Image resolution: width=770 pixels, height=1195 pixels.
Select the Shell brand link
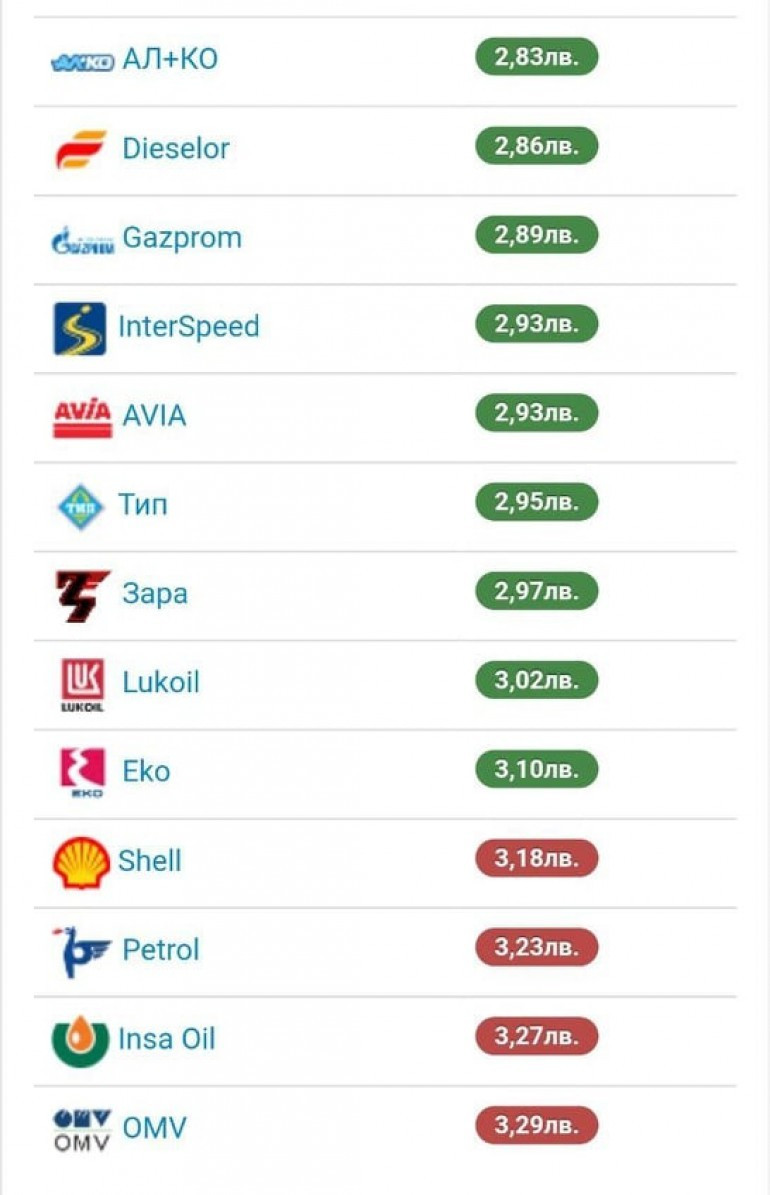coord(149,861)
